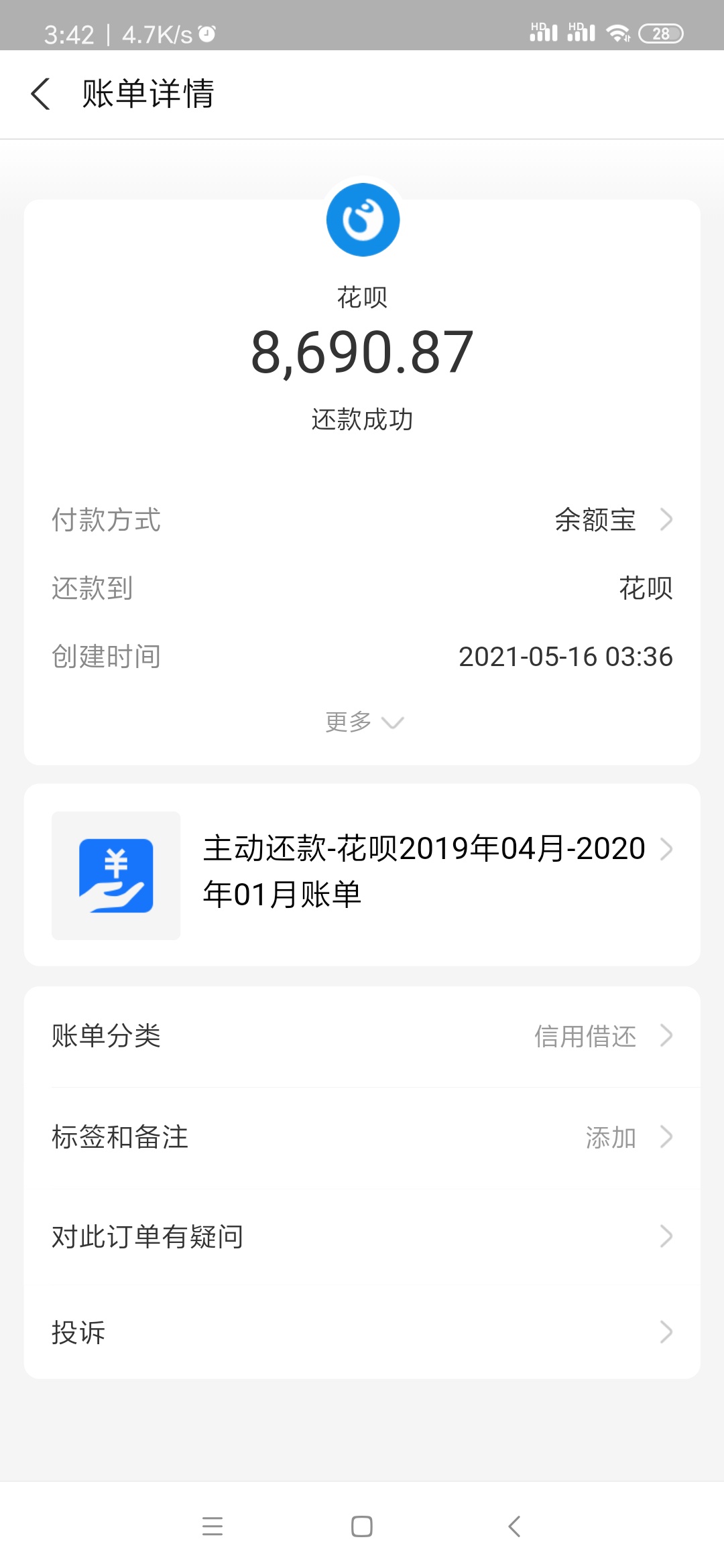
Task: Open system recent apps menu
Action: [213, 1526]
